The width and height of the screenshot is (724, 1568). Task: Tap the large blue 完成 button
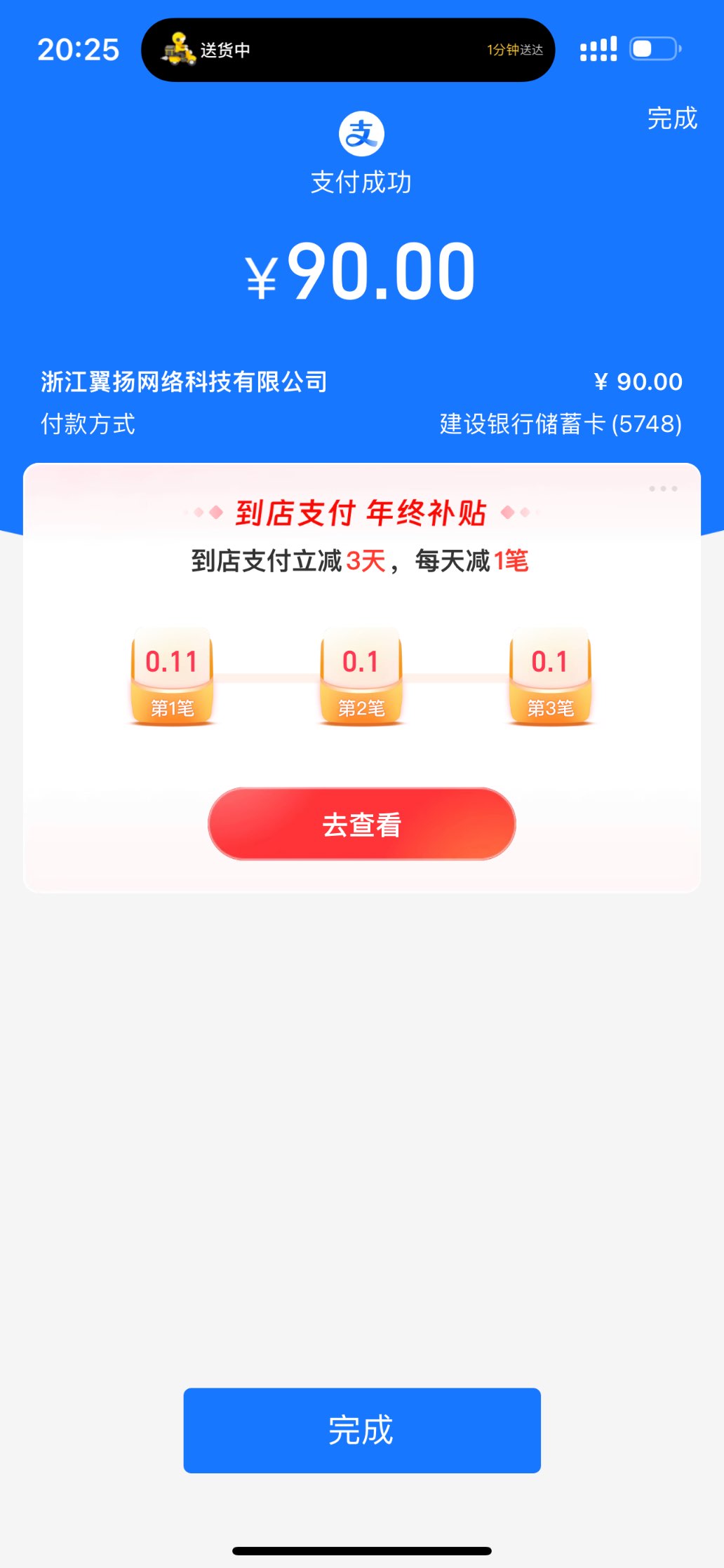[361, 1430]
